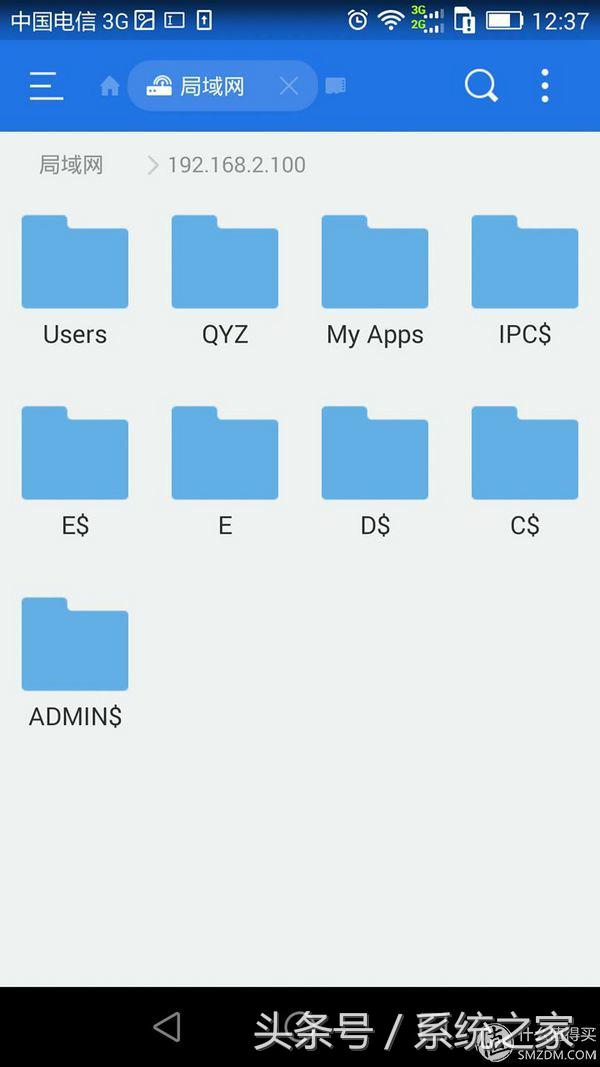Open the hamburger drawer menu
This screenshot has width=600, height=1067.
coord(46,87)
